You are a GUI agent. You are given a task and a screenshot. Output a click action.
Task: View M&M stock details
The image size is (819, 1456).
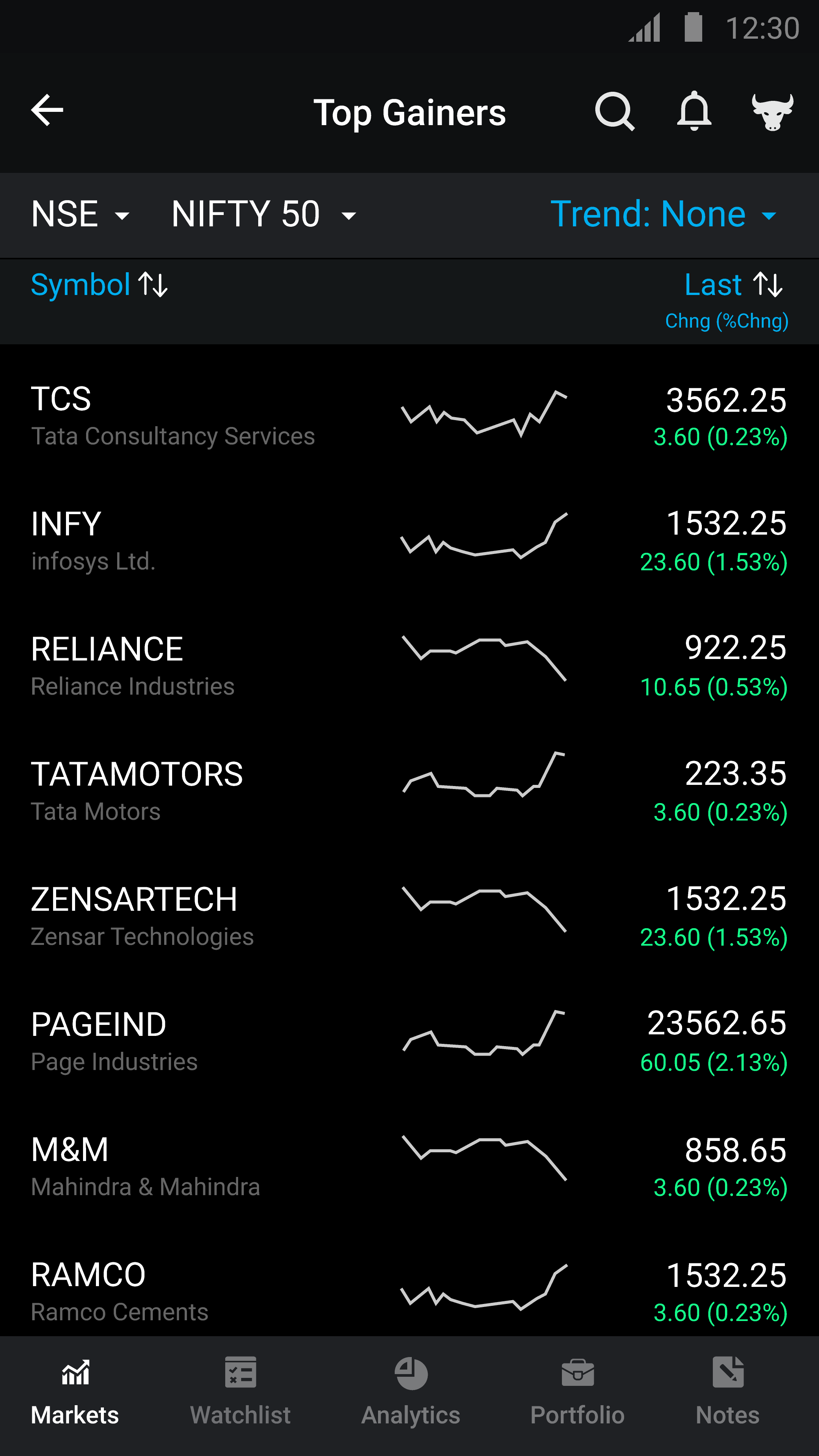409,1168
